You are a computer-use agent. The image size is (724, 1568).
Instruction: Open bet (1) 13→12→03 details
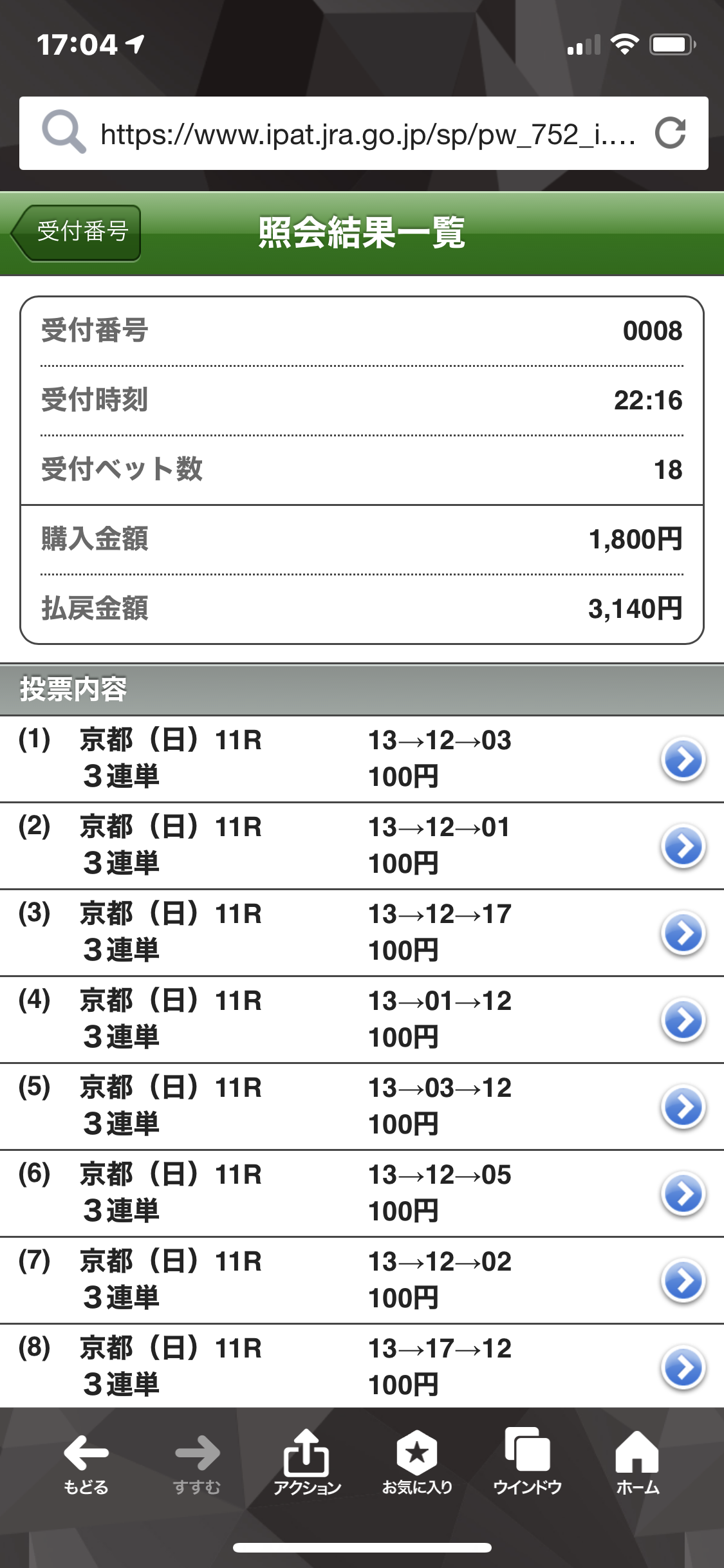coord(683,760)
